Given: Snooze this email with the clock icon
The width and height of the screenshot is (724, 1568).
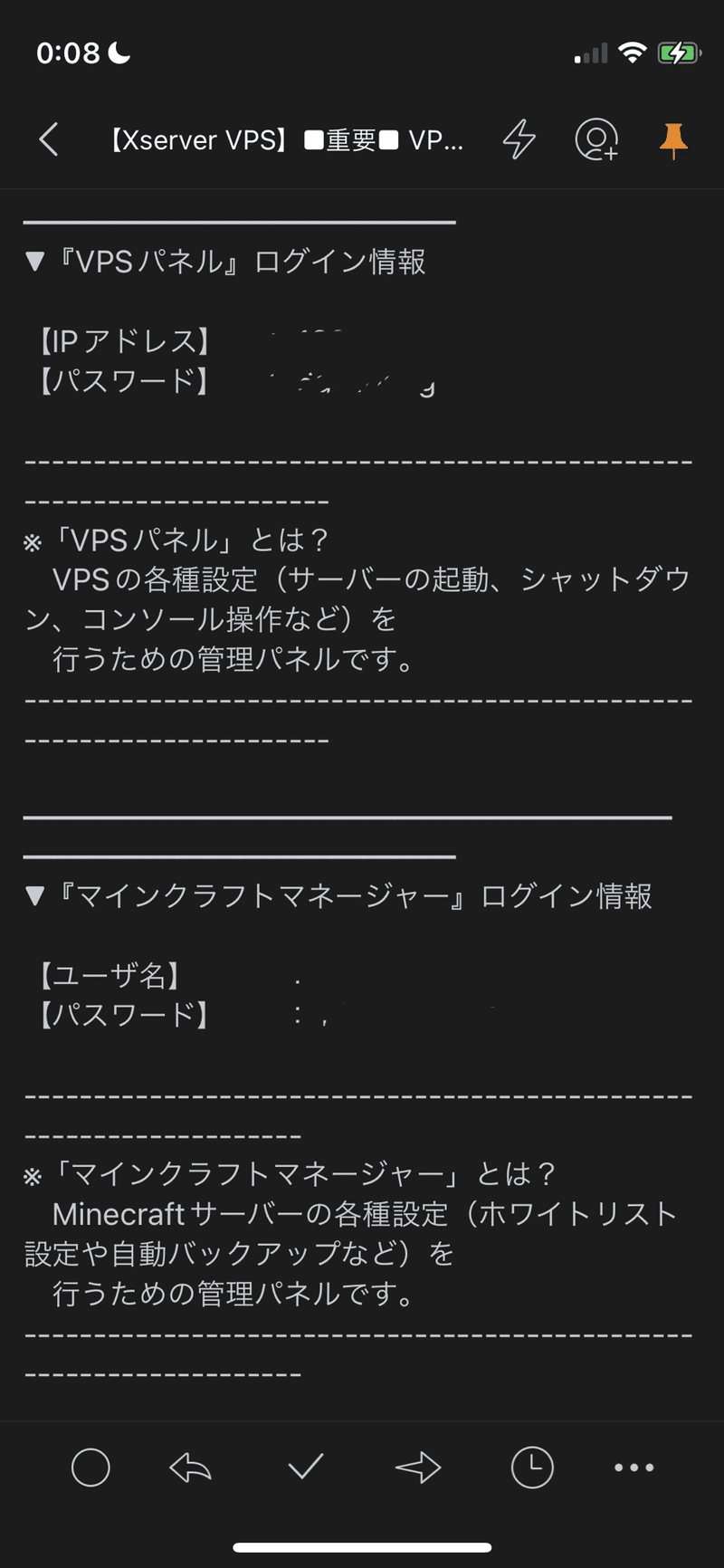Looking at the screenshot, I should click(532, 1468).
